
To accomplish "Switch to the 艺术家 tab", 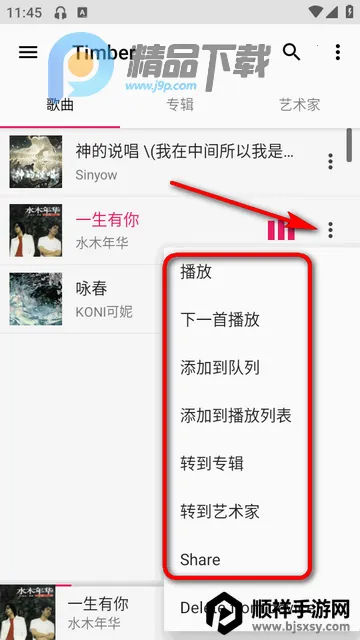I will 300,104.
